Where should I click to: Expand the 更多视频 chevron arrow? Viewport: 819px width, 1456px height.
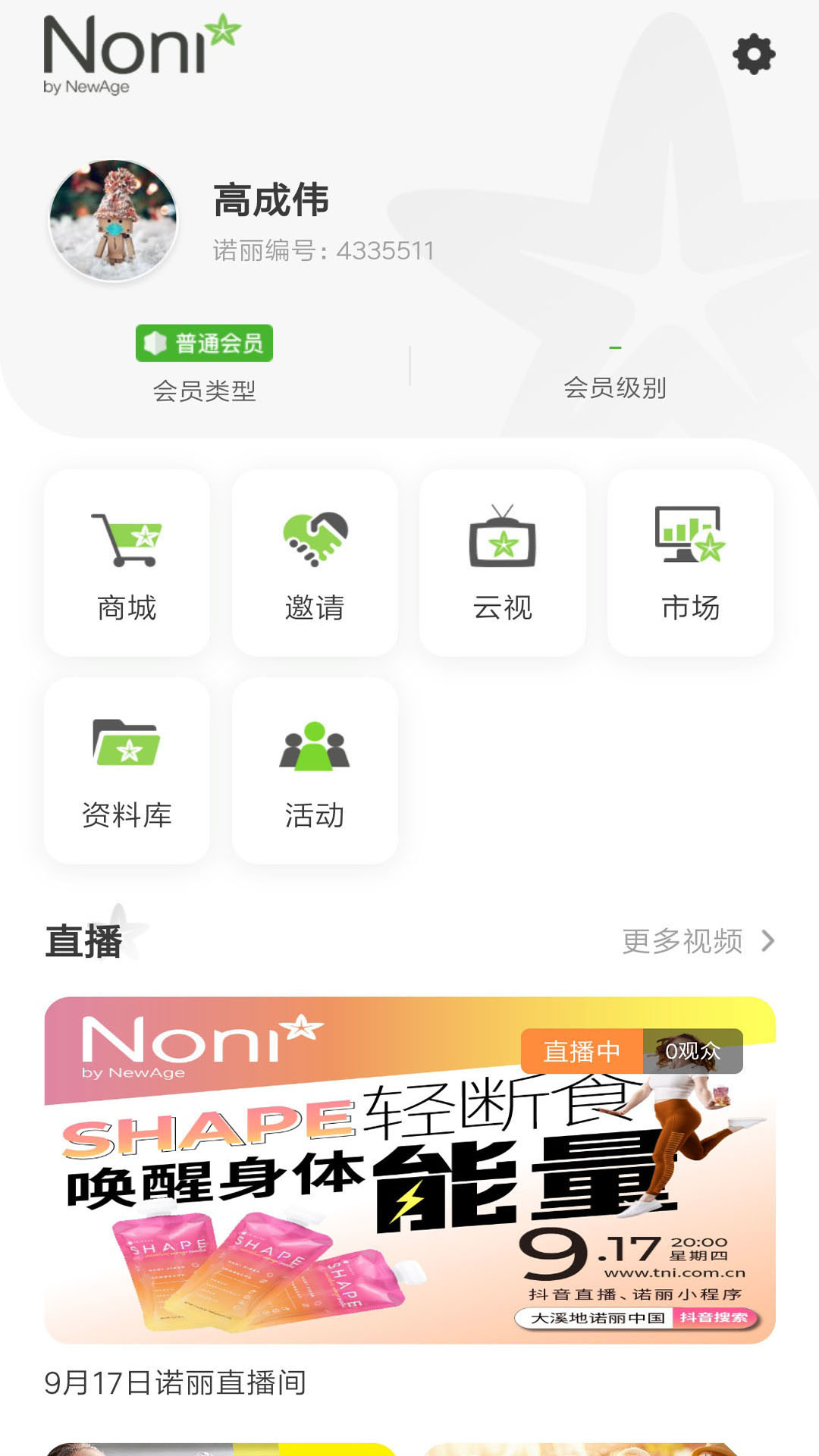[769, 940]
